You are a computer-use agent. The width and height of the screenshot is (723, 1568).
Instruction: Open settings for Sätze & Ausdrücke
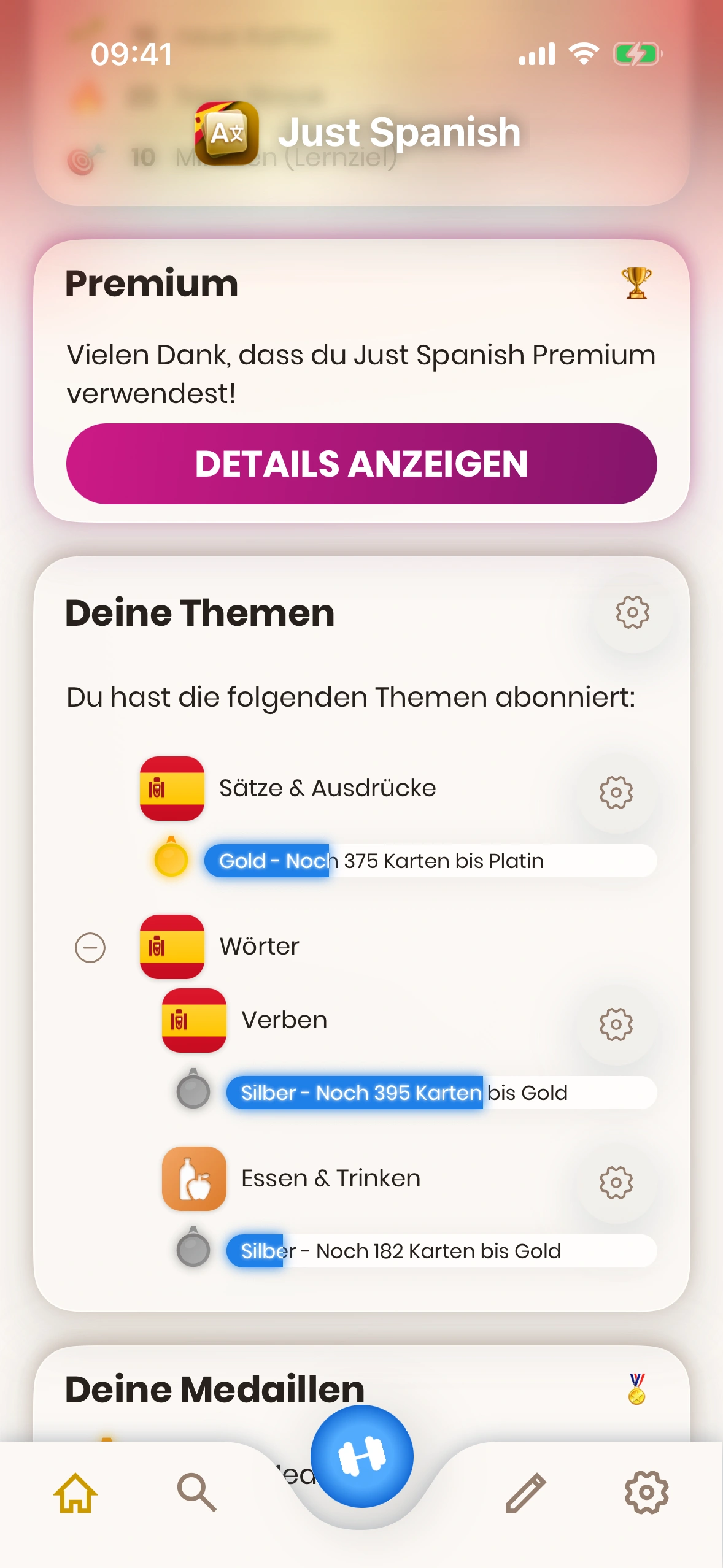pos(616,792)
